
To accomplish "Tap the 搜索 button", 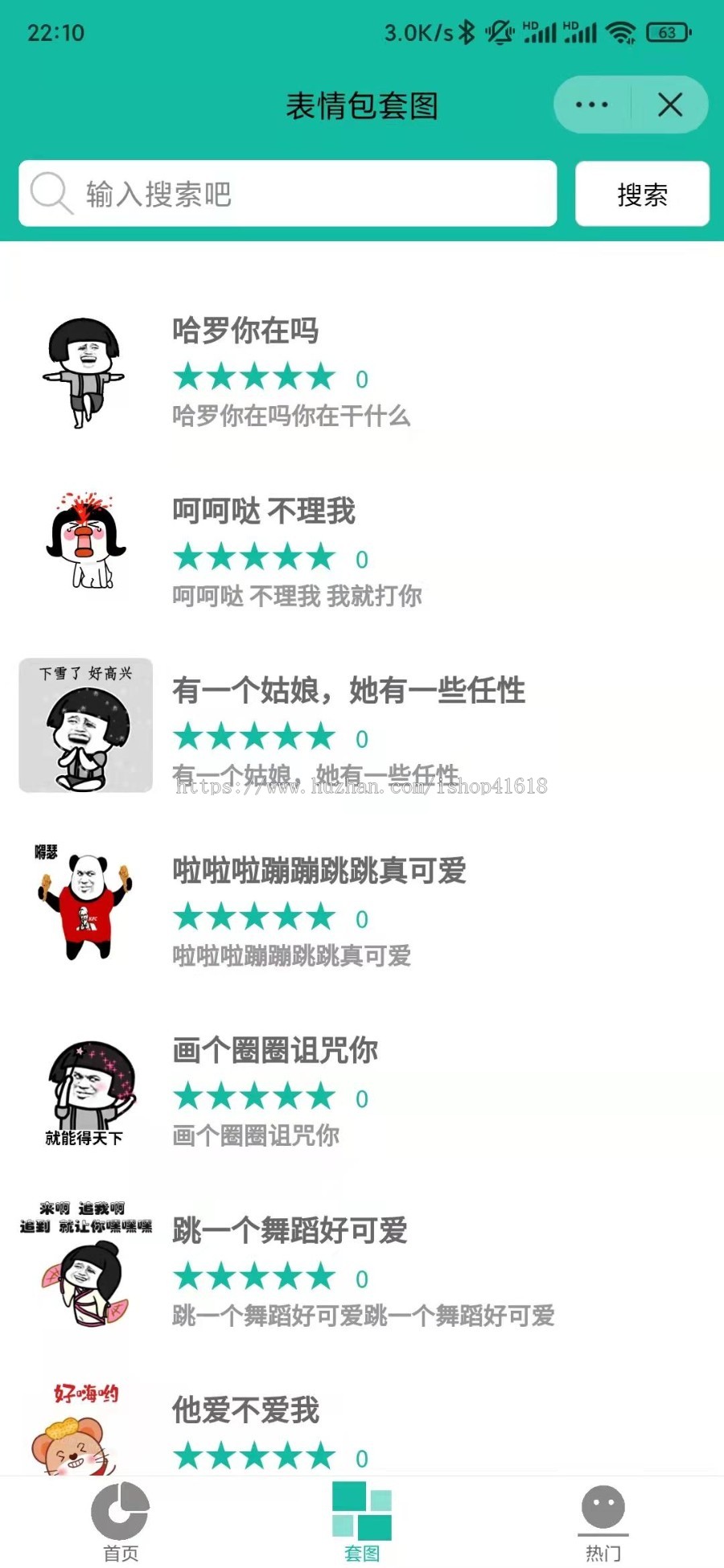I will coord(642,194).
